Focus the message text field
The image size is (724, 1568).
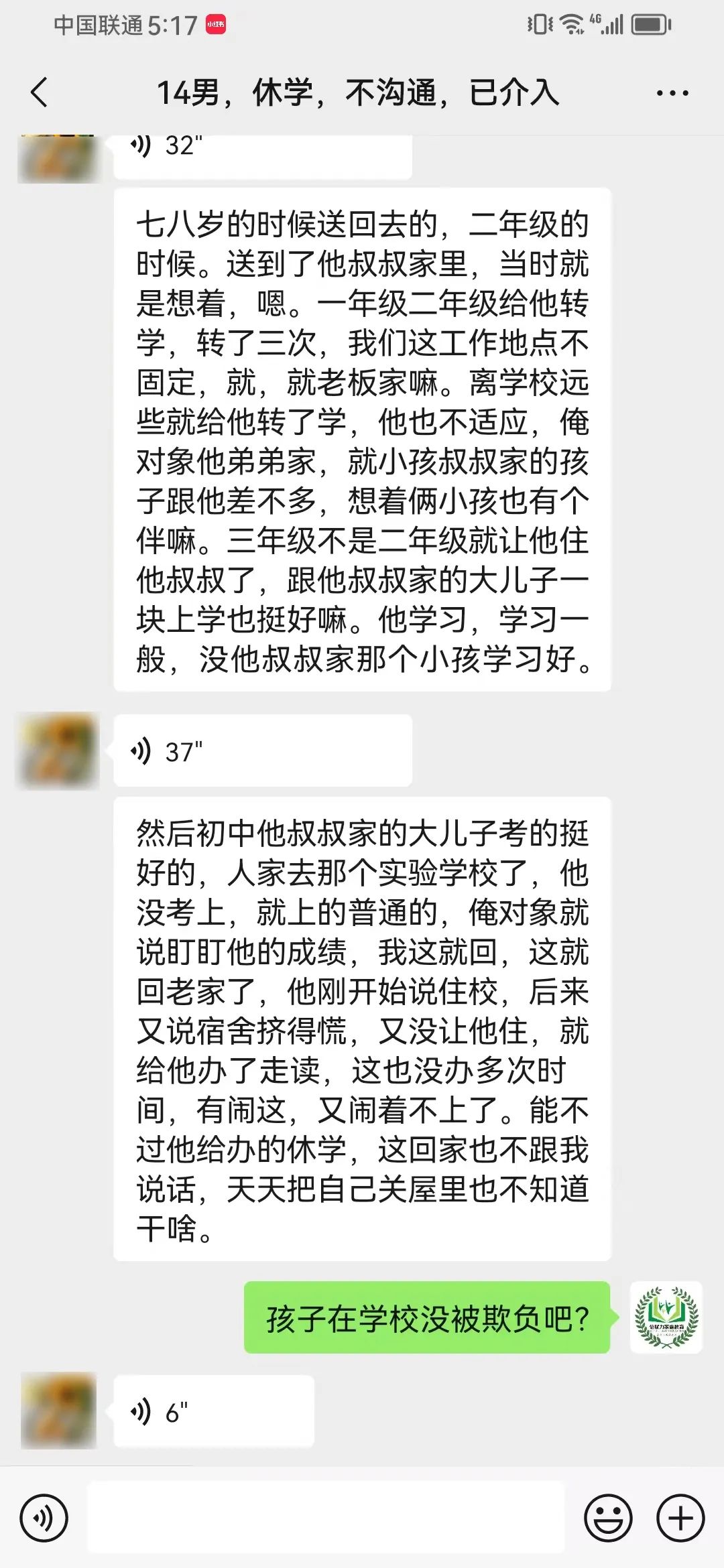pos(326,1517)
